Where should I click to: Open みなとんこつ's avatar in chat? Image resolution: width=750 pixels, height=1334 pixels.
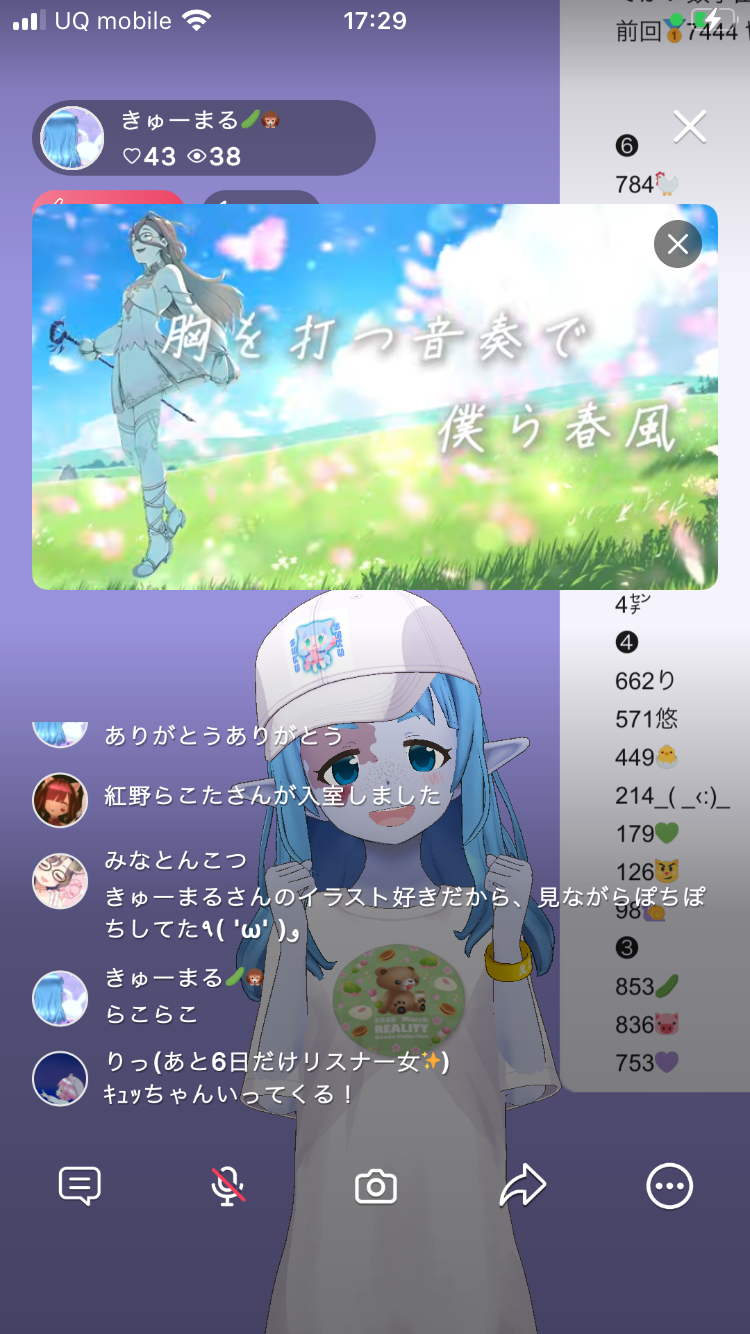(60, 880)
